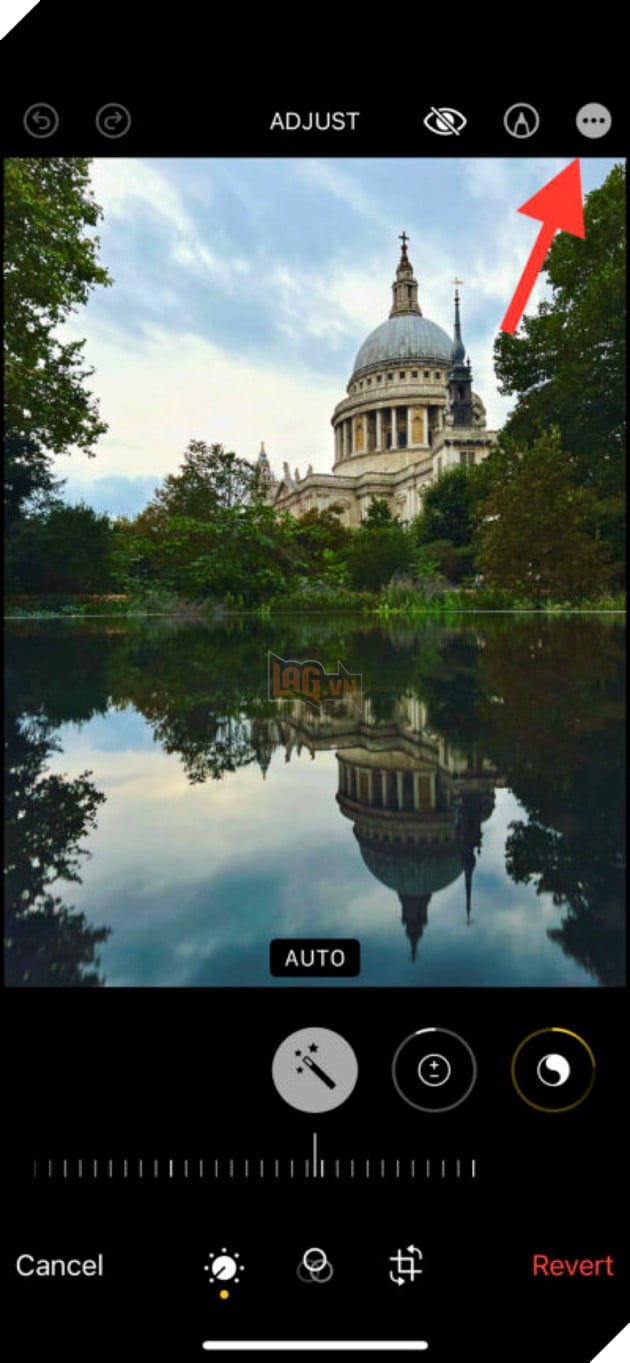Viewport: 630px width, 1363px height.
Task: Toggle the hidden-eye visibility icon
Action: pos(445,122)
